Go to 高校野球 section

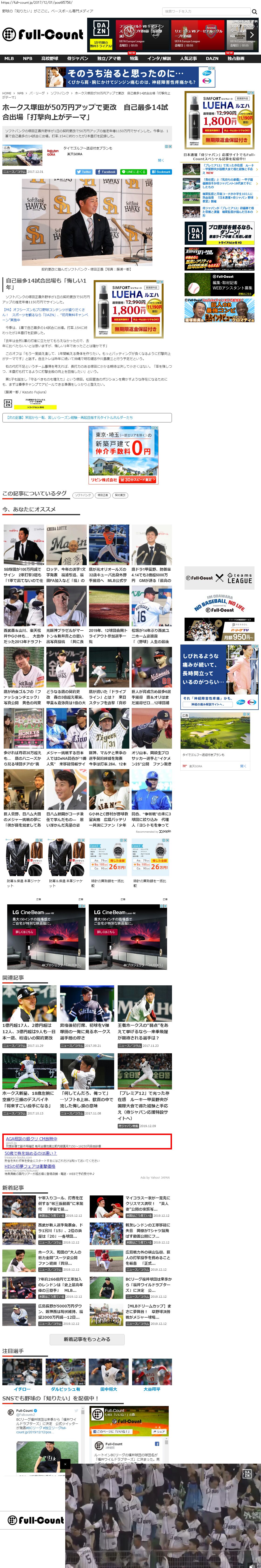50,58
